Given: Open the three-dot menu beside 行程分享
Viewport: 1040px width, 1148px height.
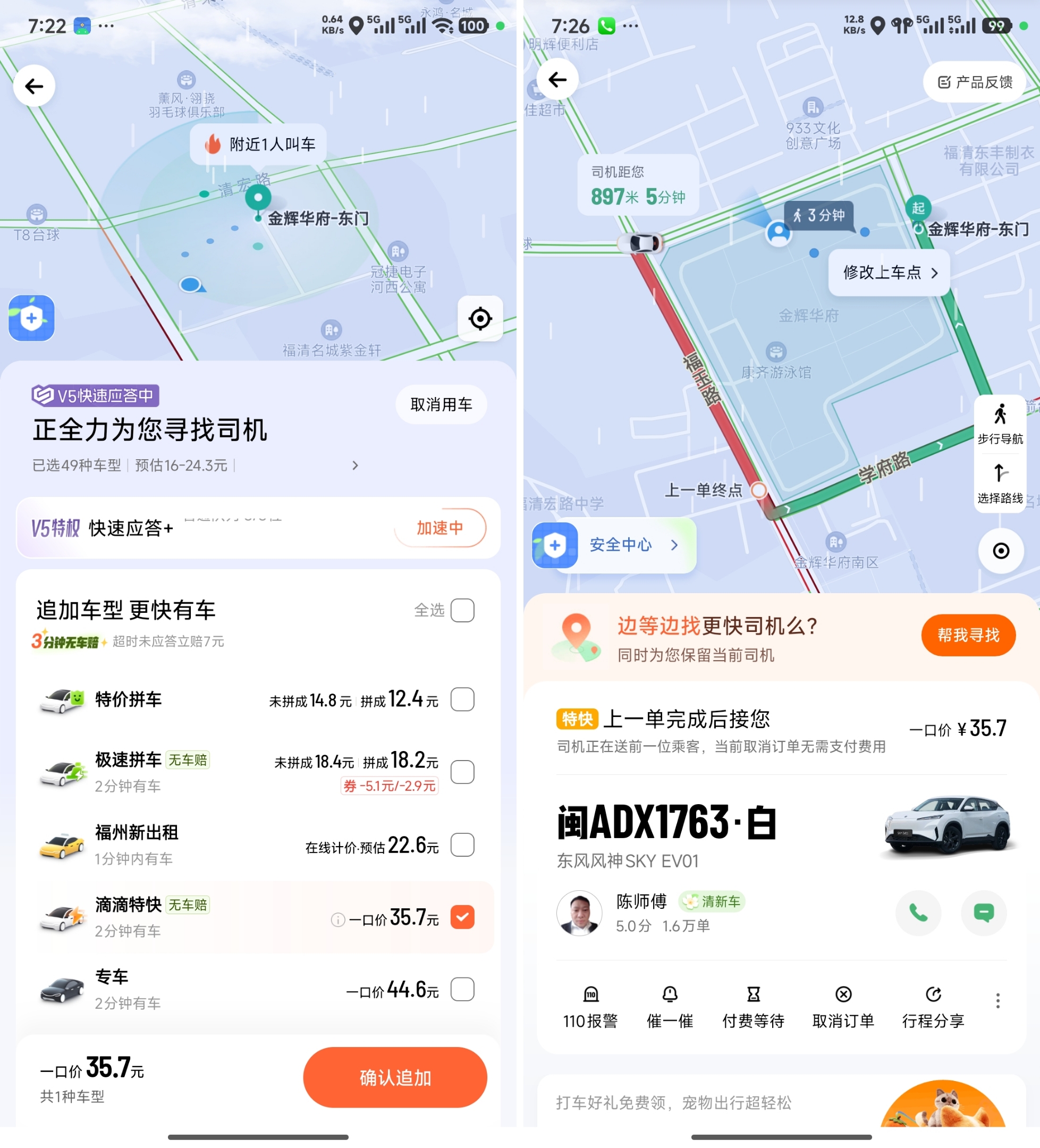Looking at the screenshot, I should point(997,1000).
